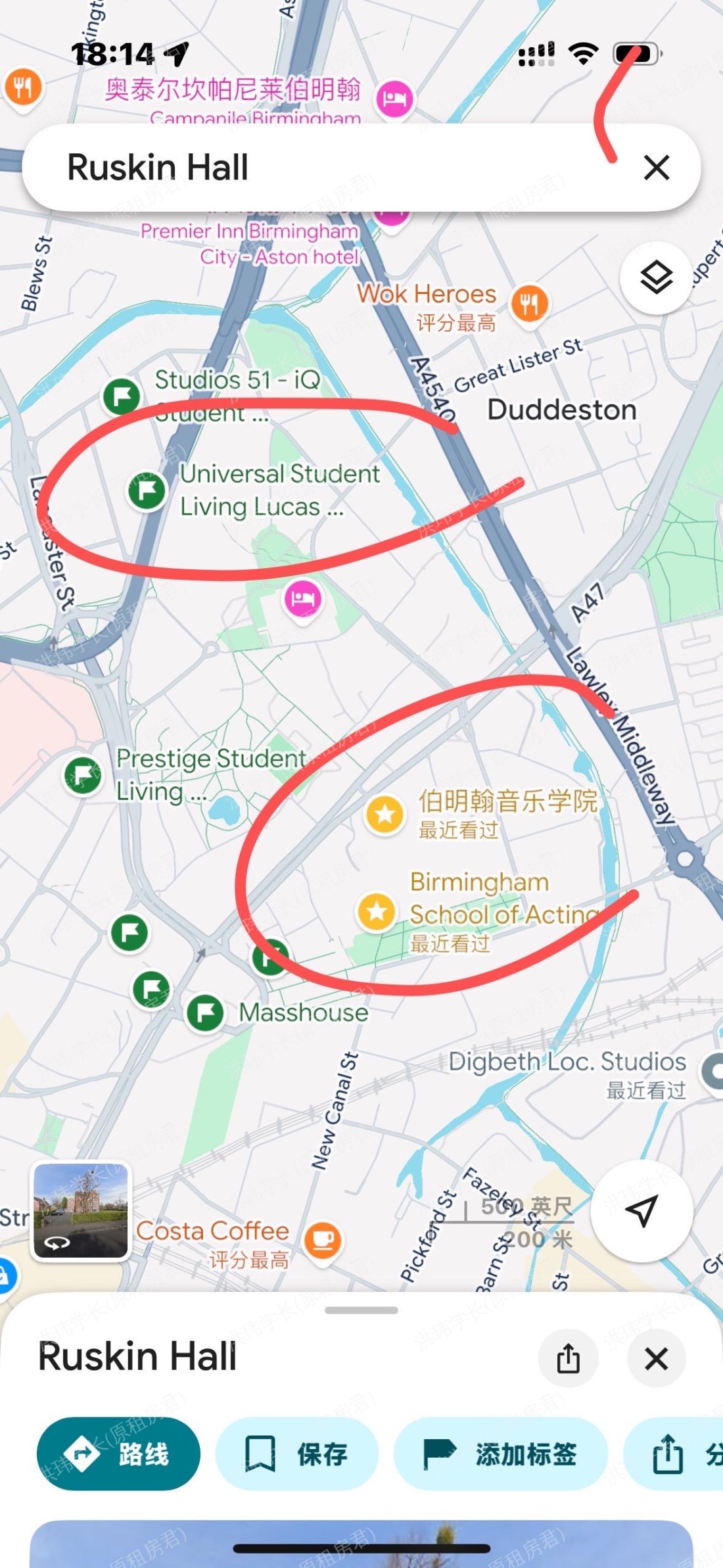This screenshot has width=723, height=1568.
Task: Select the Masshouse map pin
Action: pos(206,1013)
